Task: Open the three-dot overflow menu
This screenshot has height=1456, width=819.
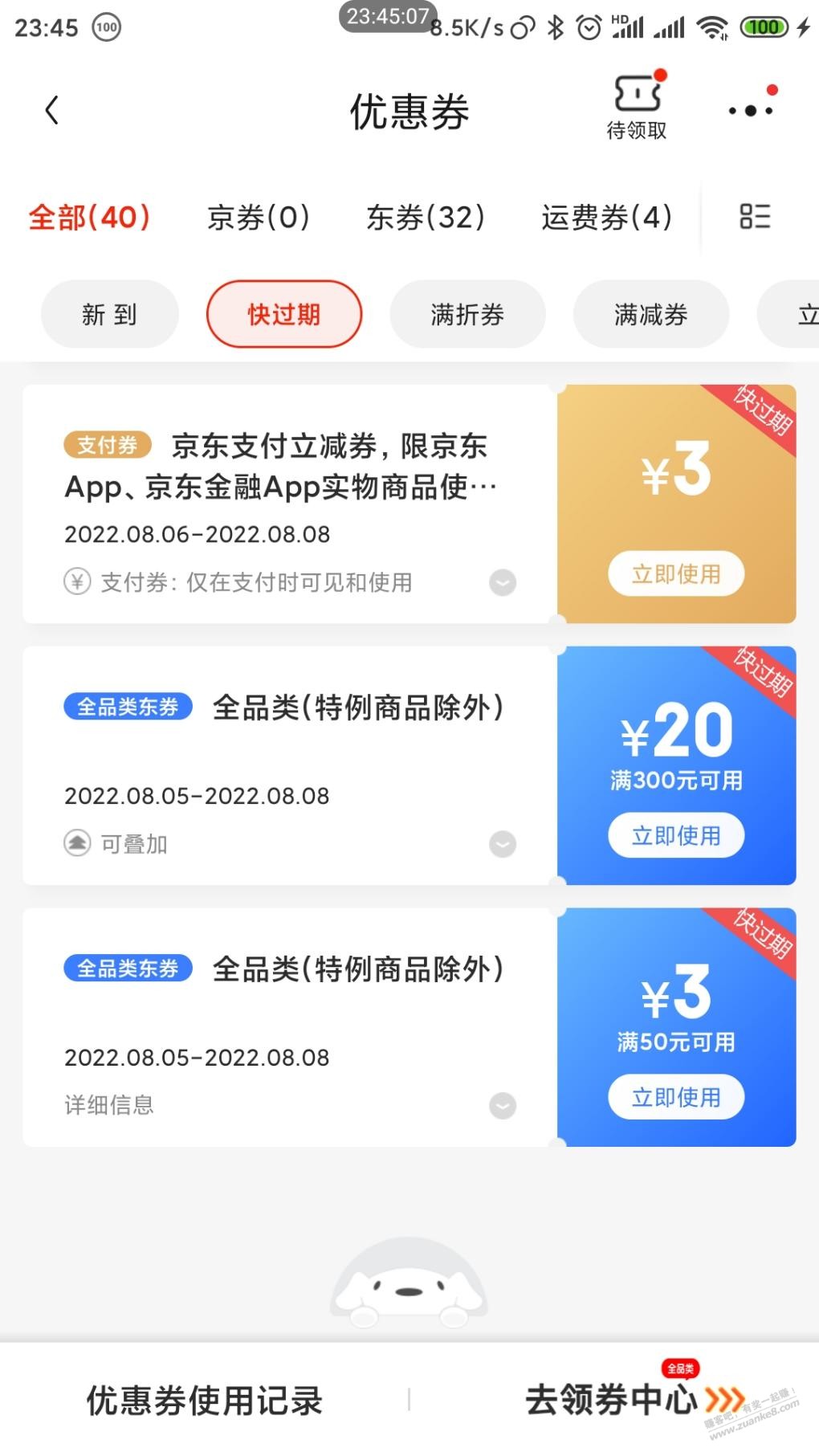Action: 751,111
